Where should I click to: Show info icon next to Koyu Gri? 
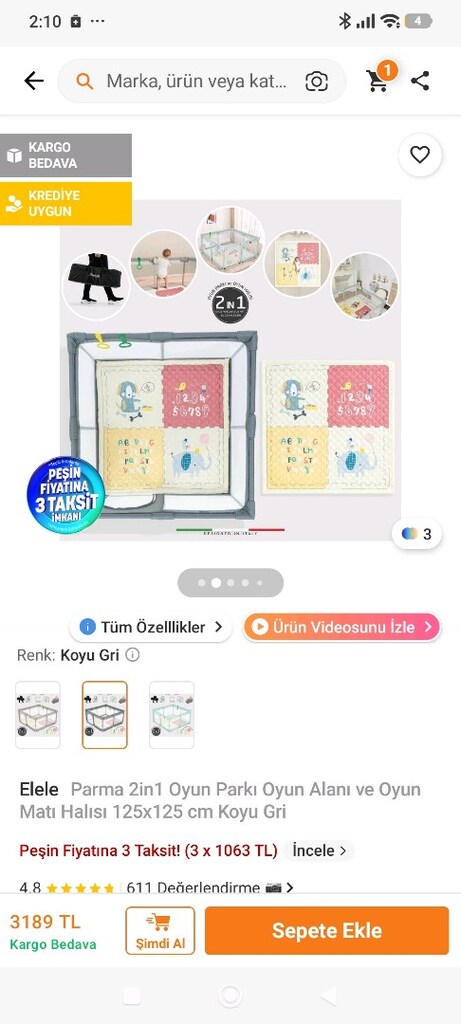click(133, 654)
